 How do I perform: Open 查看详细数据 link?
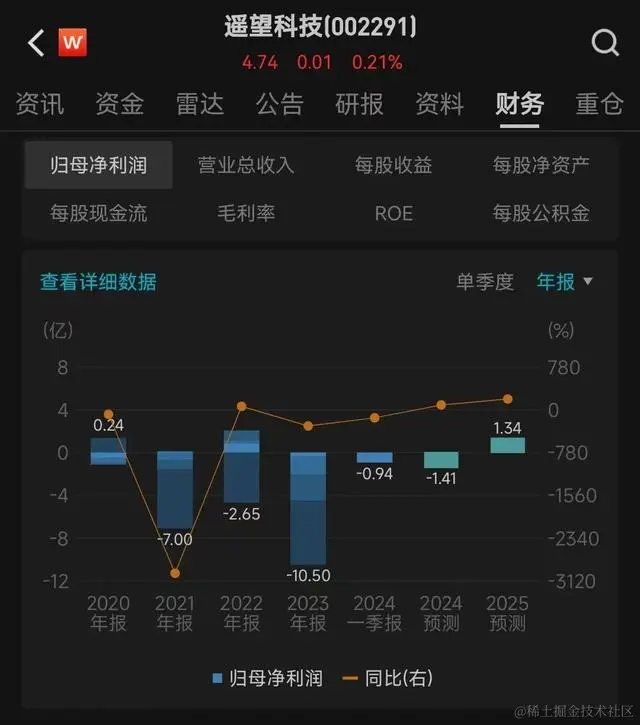point(98,282)
